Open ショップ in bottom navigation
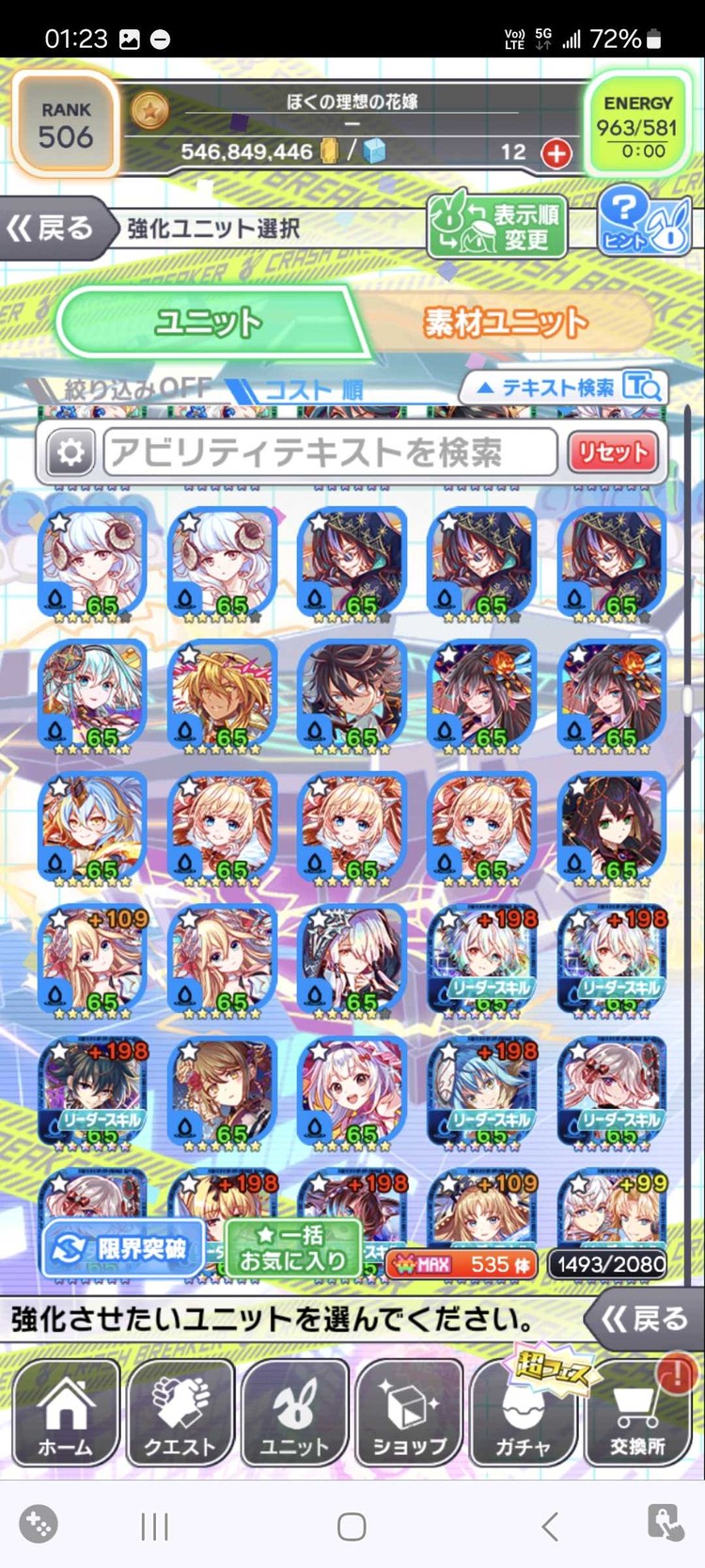The width and height of the screenshot is (705, 1568). [x=409, y=1413]
